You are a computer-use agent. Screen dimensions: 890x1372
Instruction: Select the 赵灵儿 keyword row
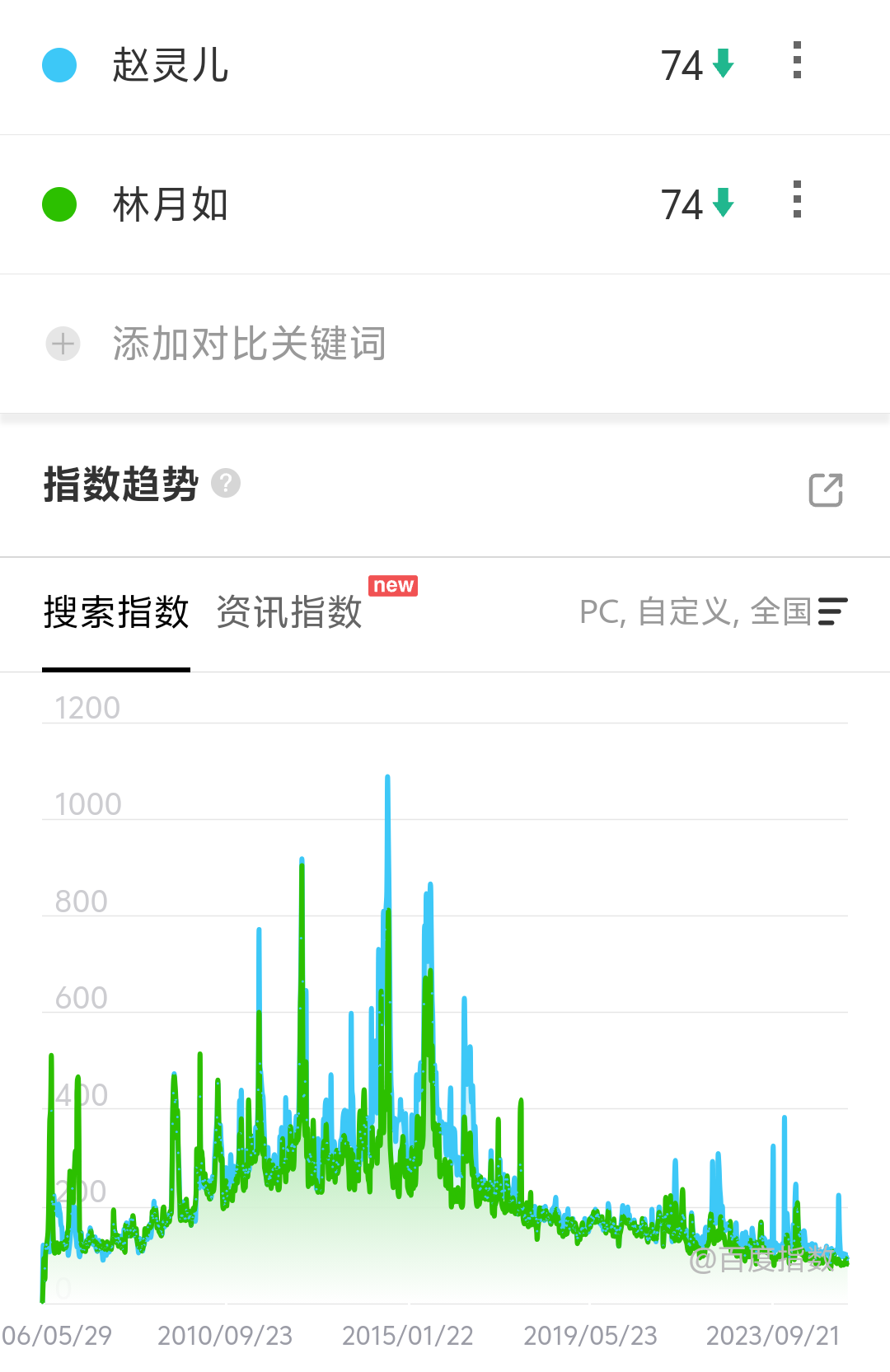pos(445,66)
